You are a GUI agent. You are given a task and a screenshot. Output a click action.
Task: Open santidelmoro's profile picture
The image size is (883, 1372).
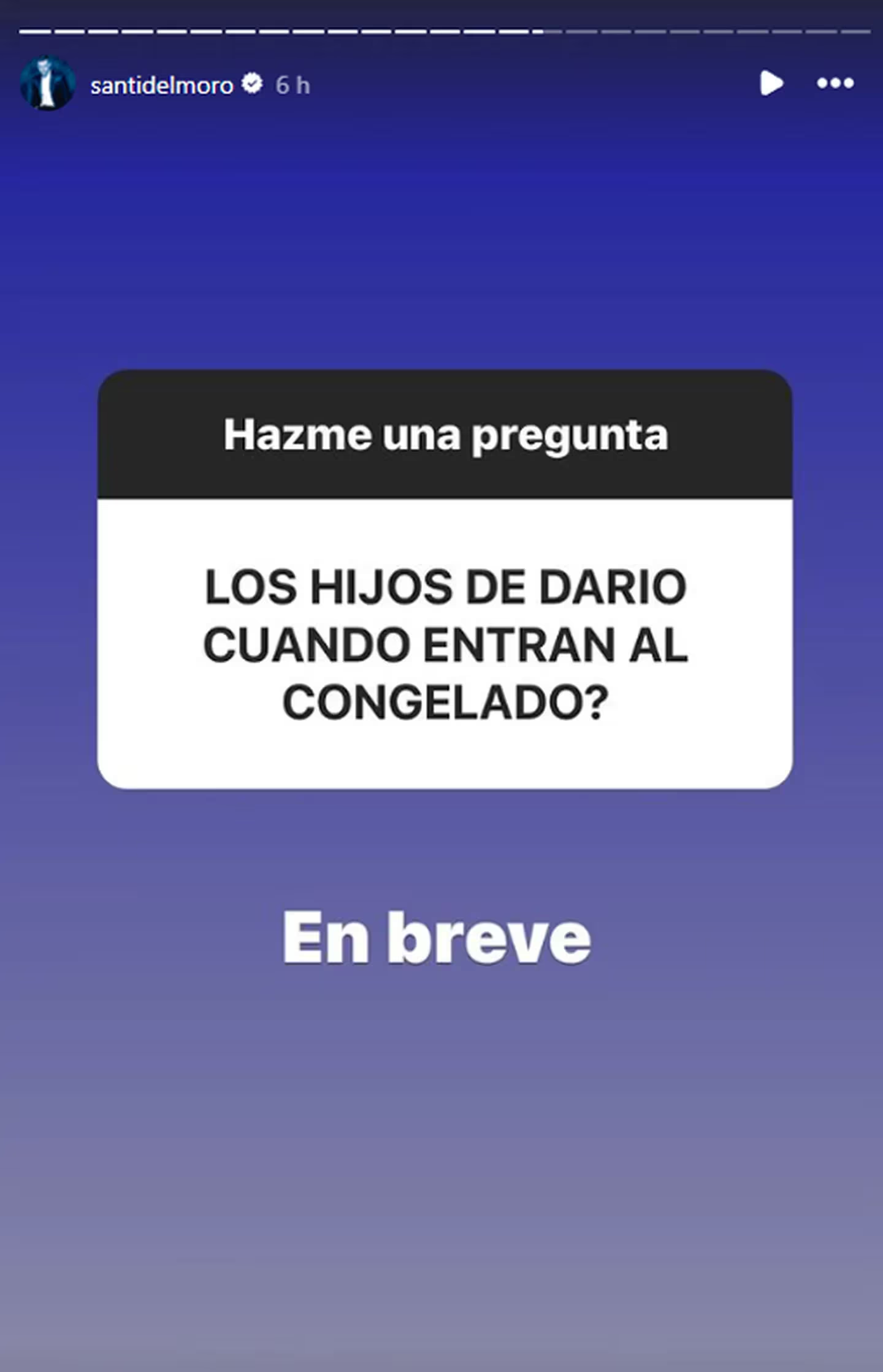click(47, 84)
